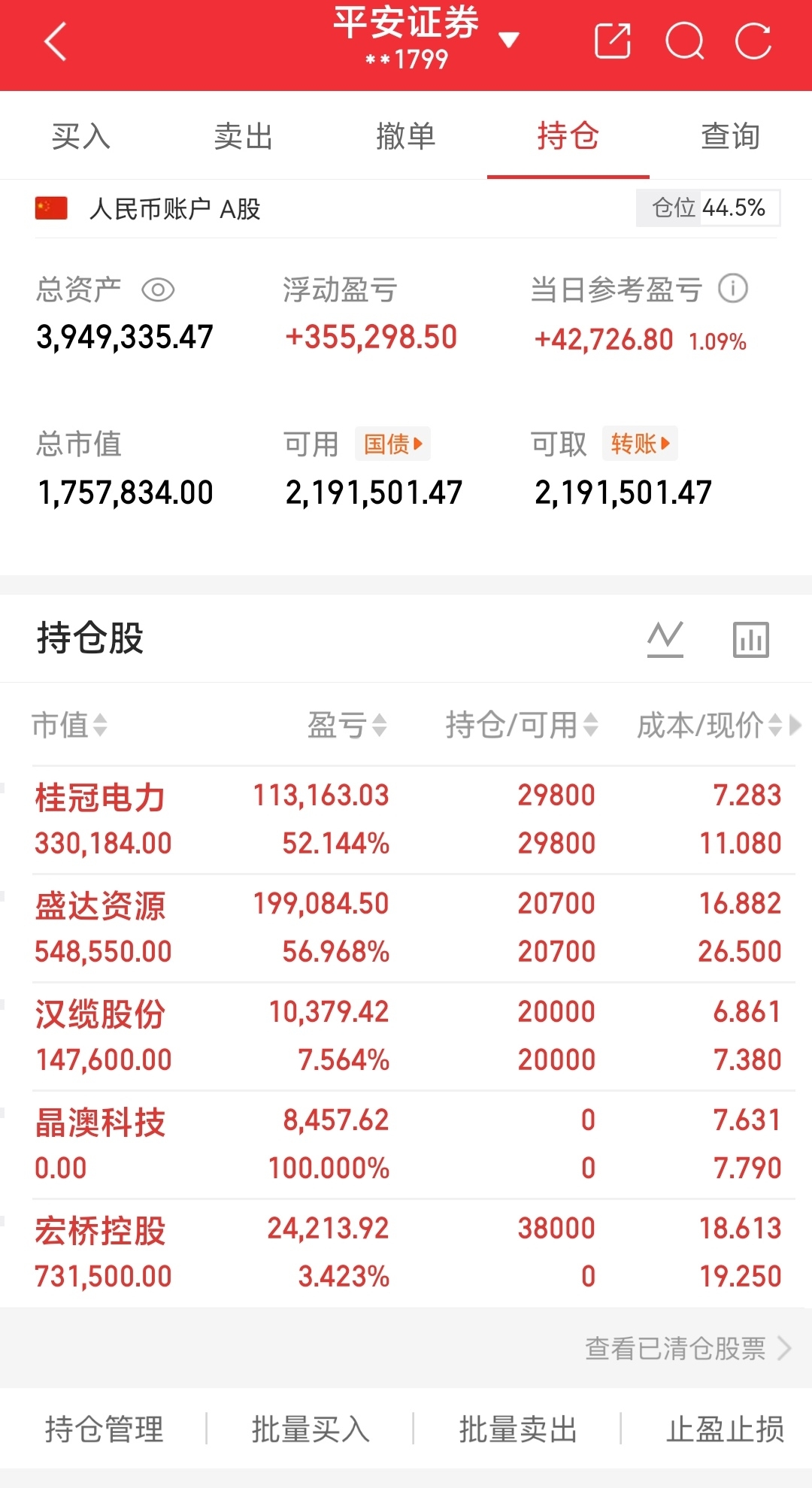Tap the 转账 chip next to 可取

[x=640, y=444]
